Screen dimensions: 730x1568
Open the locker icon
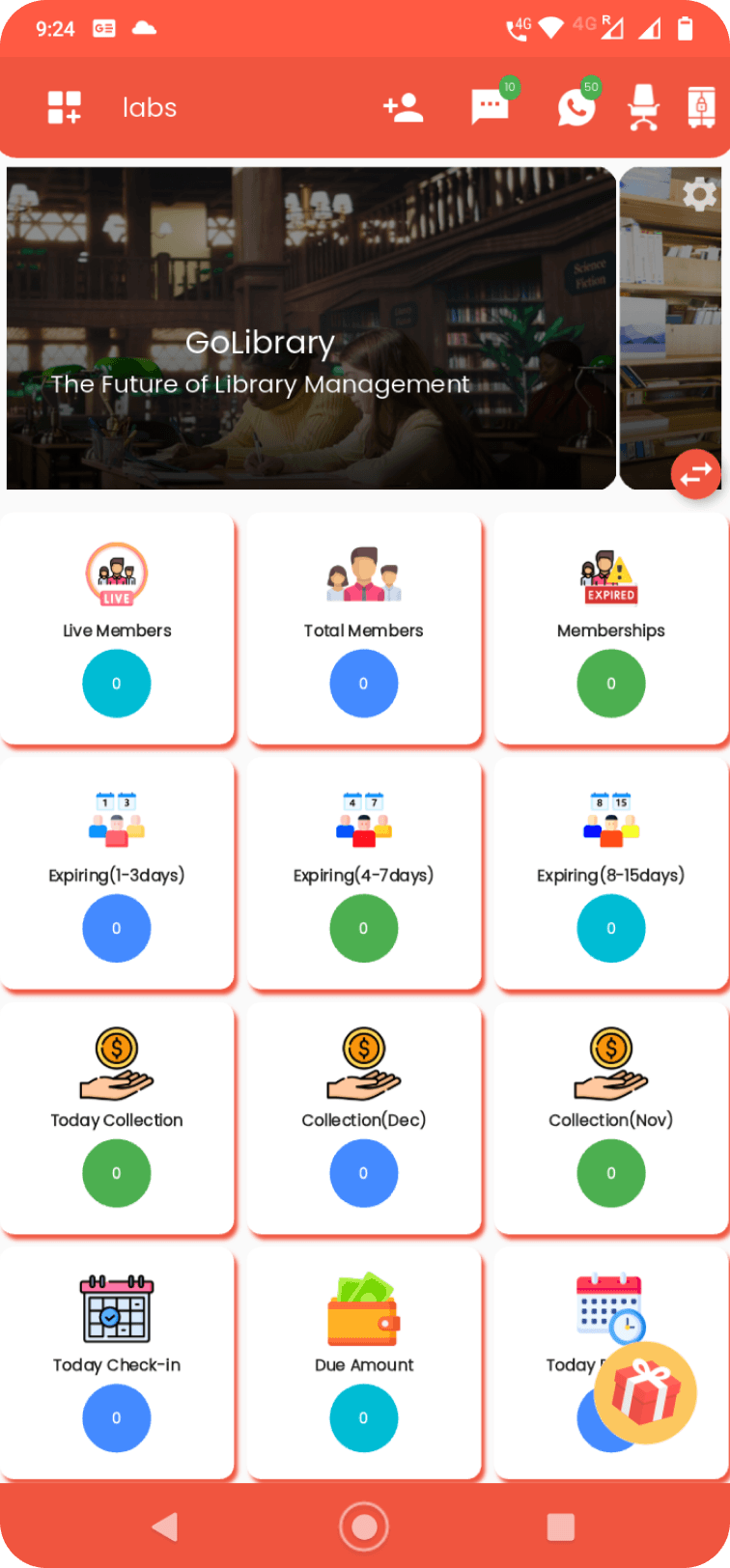tap(701, 107)
